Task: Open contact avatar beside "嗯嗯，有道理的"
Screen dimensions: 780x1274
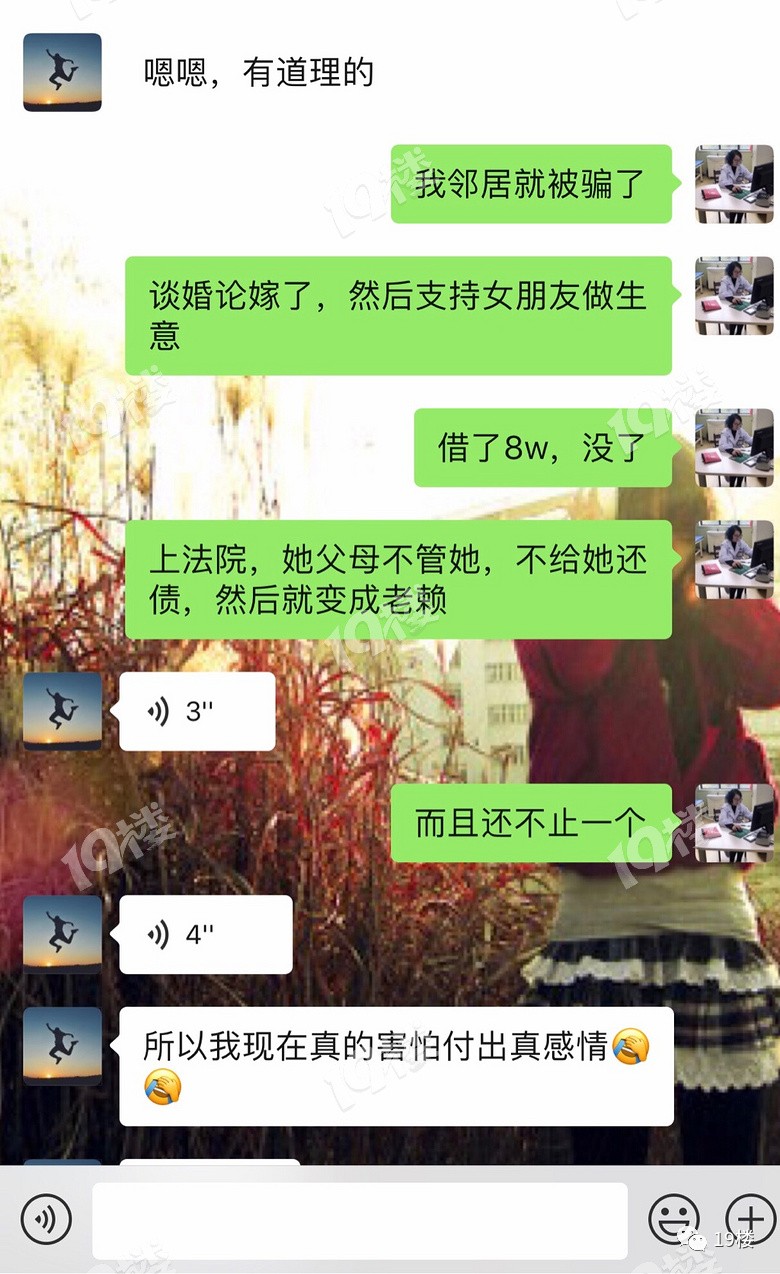Action: tap(62, 72)
